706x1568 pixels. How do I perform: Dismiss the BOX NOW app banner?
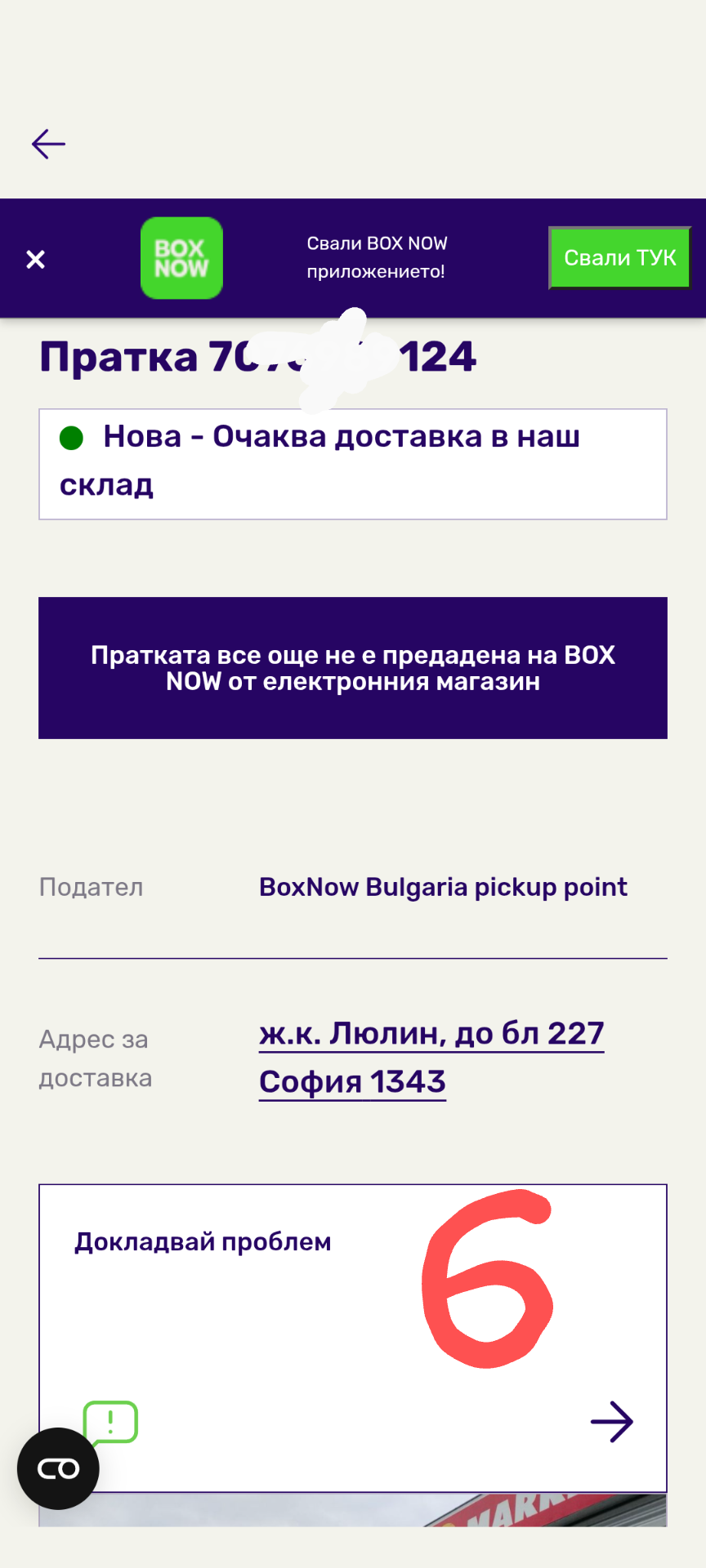click(36, 260)
